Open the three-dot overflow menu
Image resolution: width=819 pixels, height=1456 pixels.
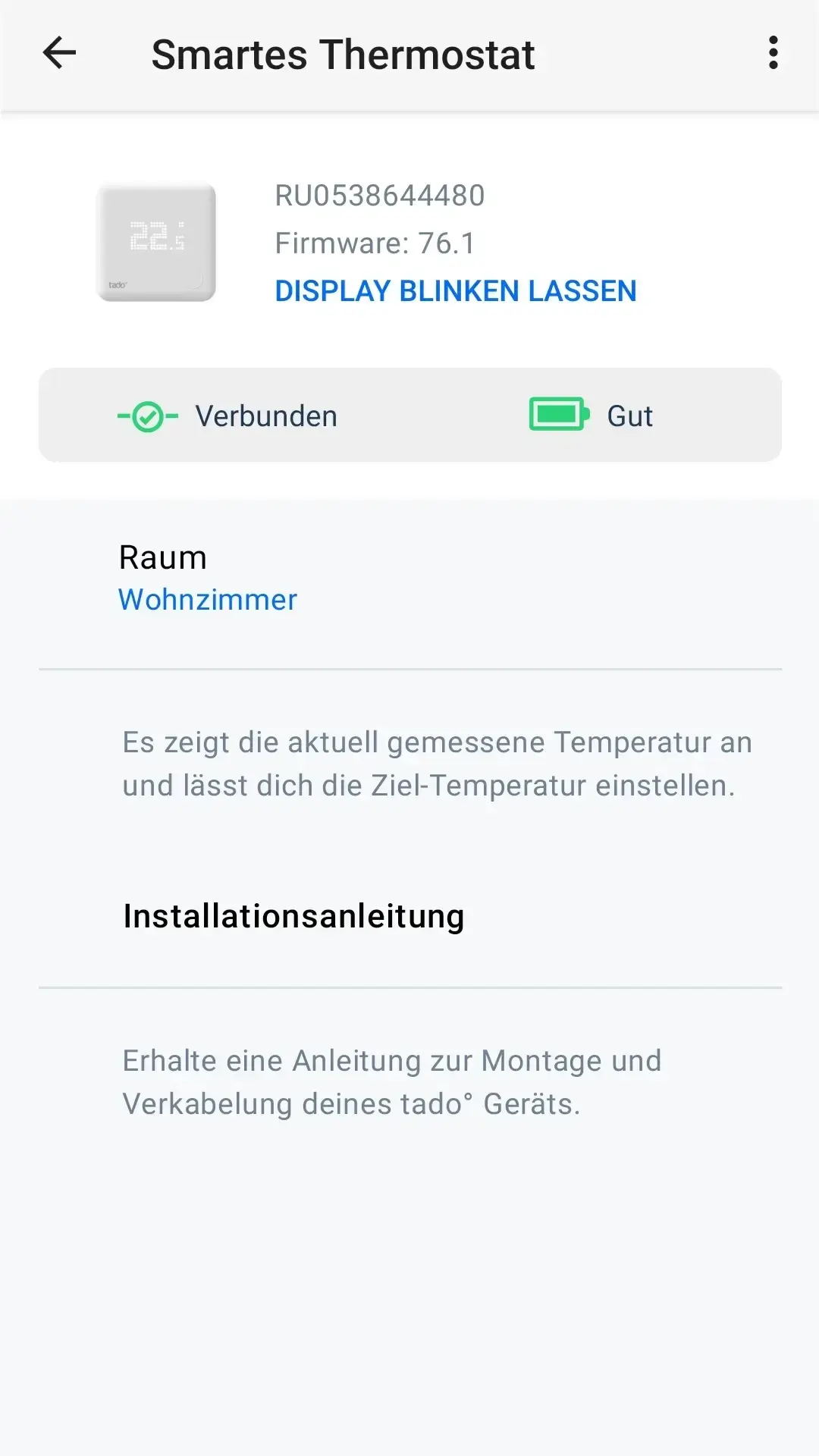773,53
